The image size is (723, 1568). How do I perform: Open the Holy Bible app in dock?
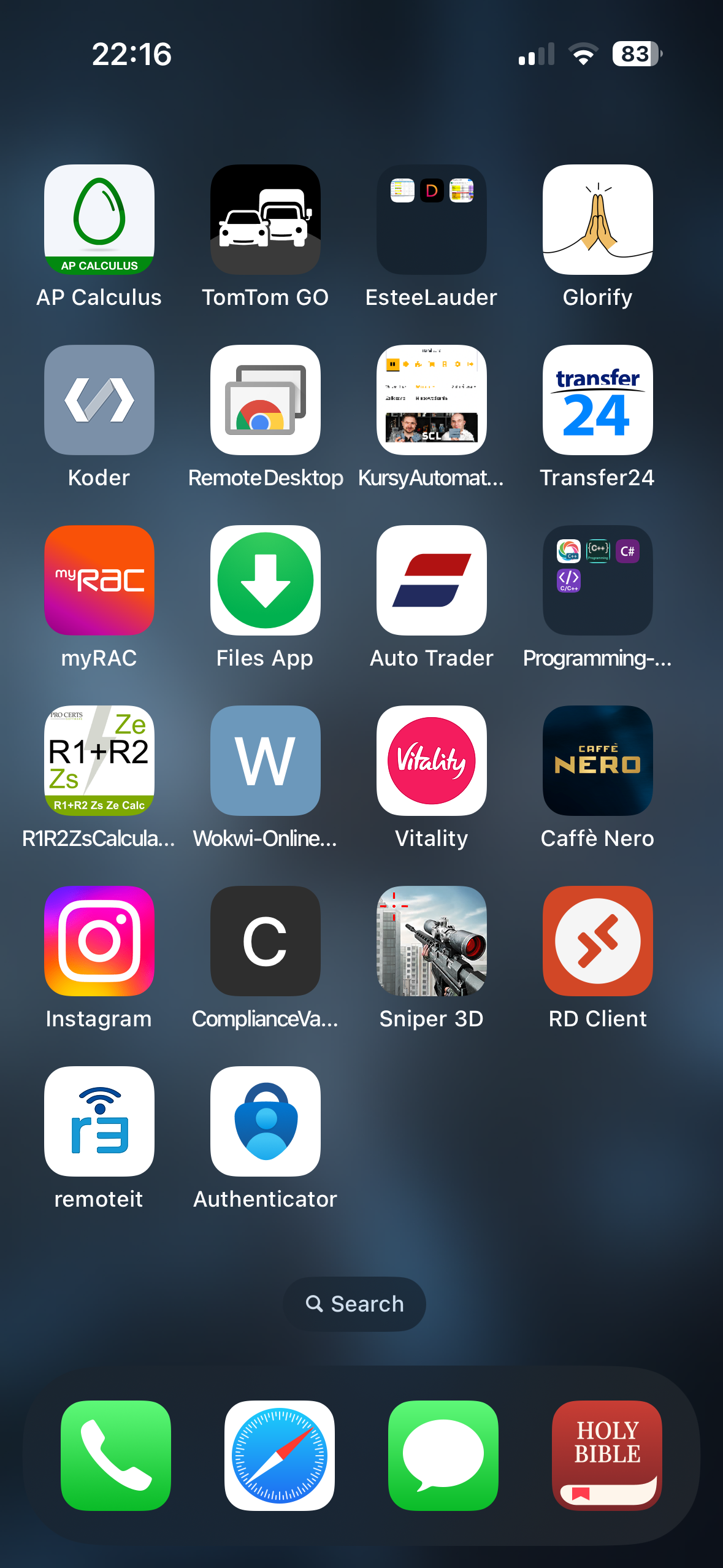607,1455
